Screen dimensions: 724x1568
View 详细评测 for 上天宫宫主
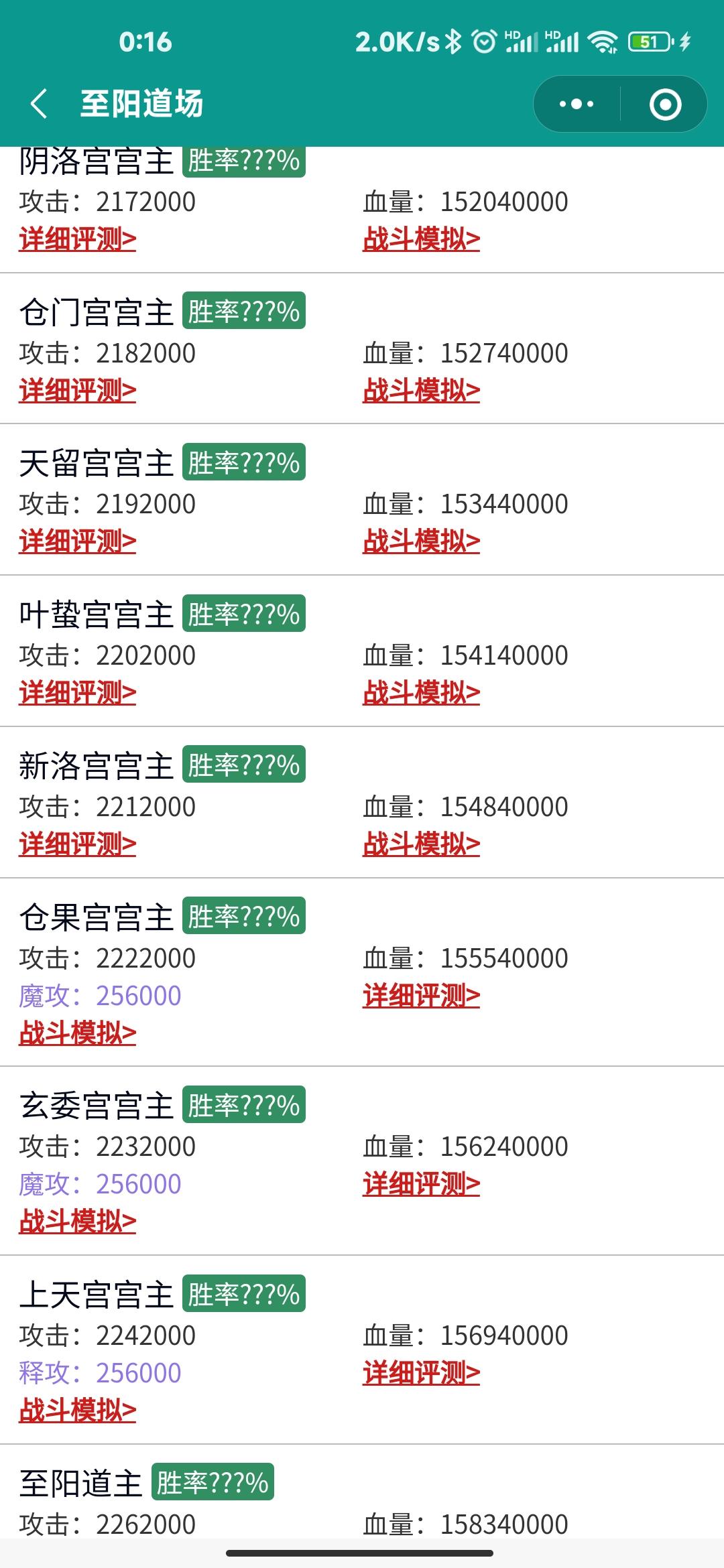422,1373
